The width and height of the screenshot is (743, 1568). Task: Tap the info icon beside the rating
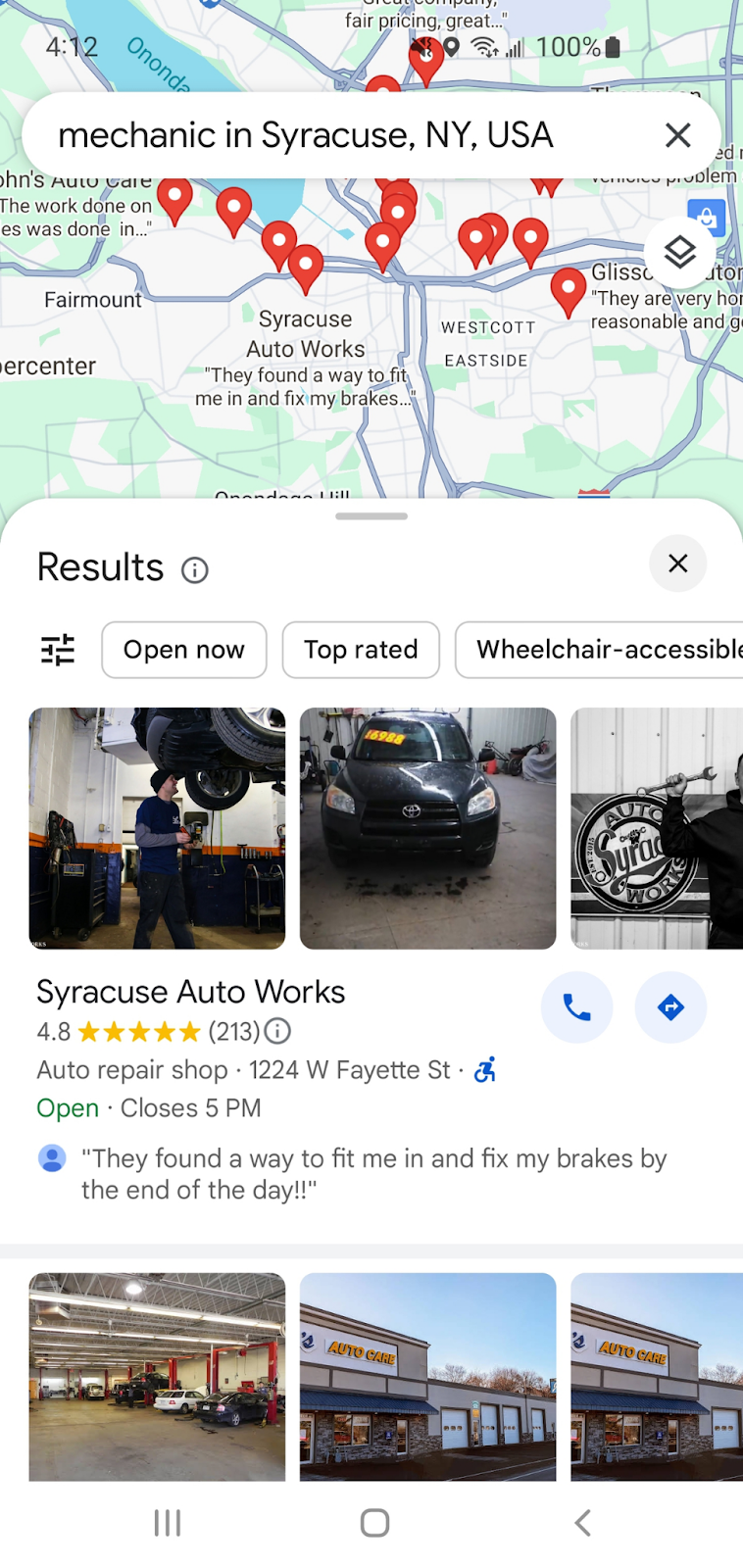(x=277, y=1031)
